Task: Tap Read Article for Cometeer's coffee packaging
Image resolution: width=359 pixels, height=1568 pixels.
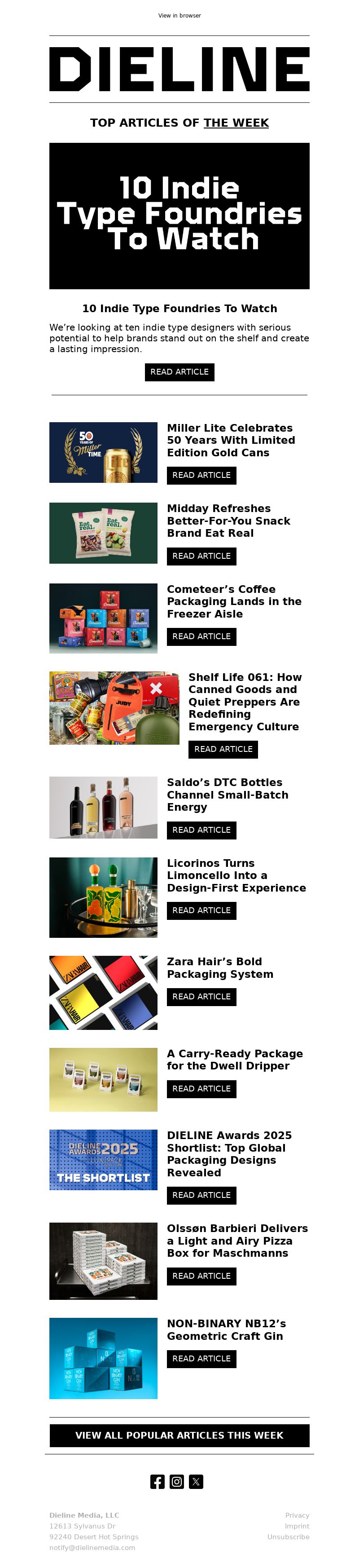Action: pyautogui.click(x=201, y=637)
